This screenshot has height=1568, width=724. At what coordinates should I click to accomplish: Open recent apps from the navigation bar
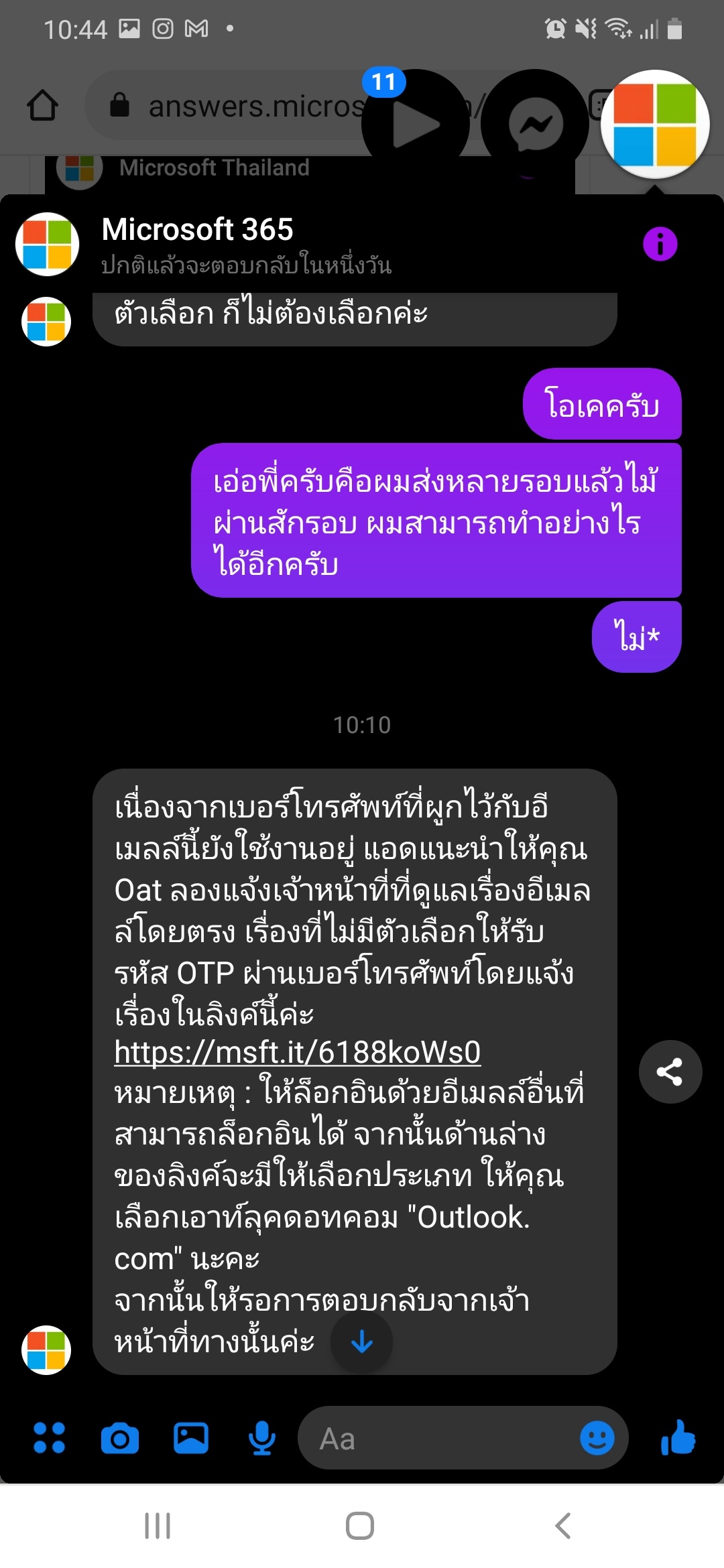click(158, 1526)
